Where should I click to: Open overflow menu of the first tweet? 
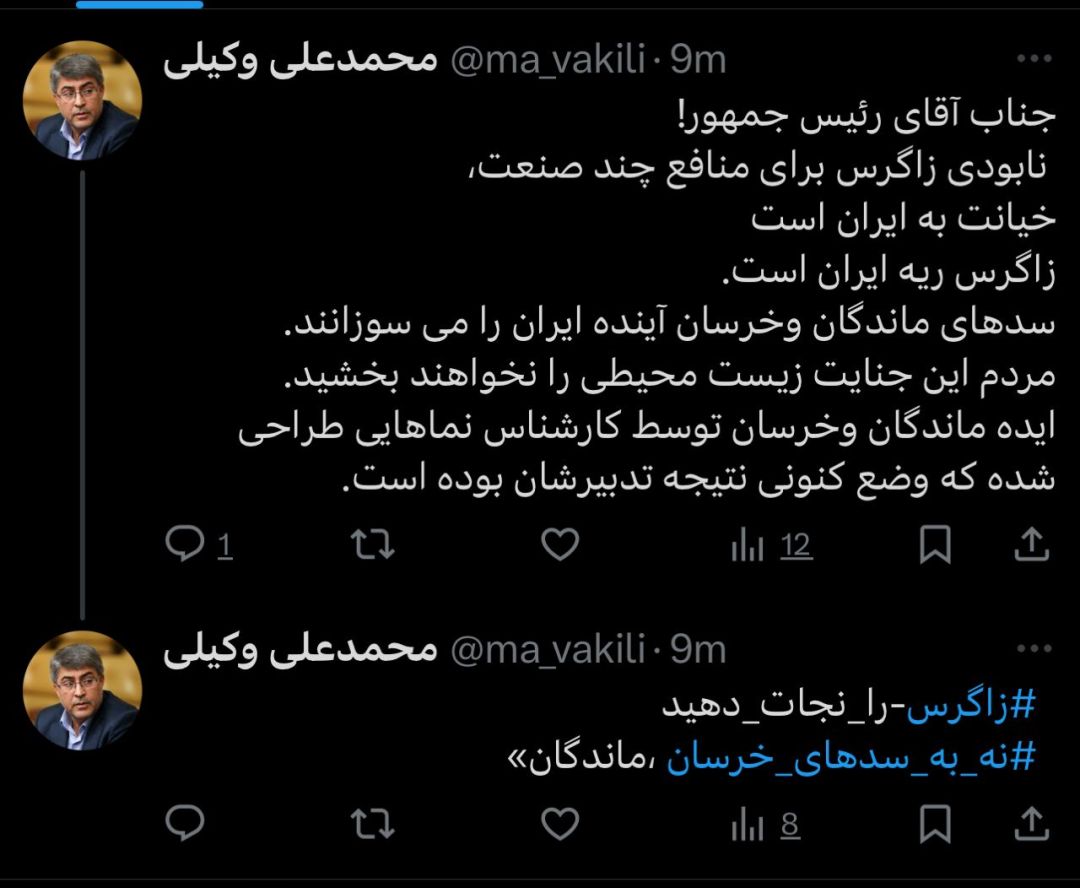(1033, 58)
